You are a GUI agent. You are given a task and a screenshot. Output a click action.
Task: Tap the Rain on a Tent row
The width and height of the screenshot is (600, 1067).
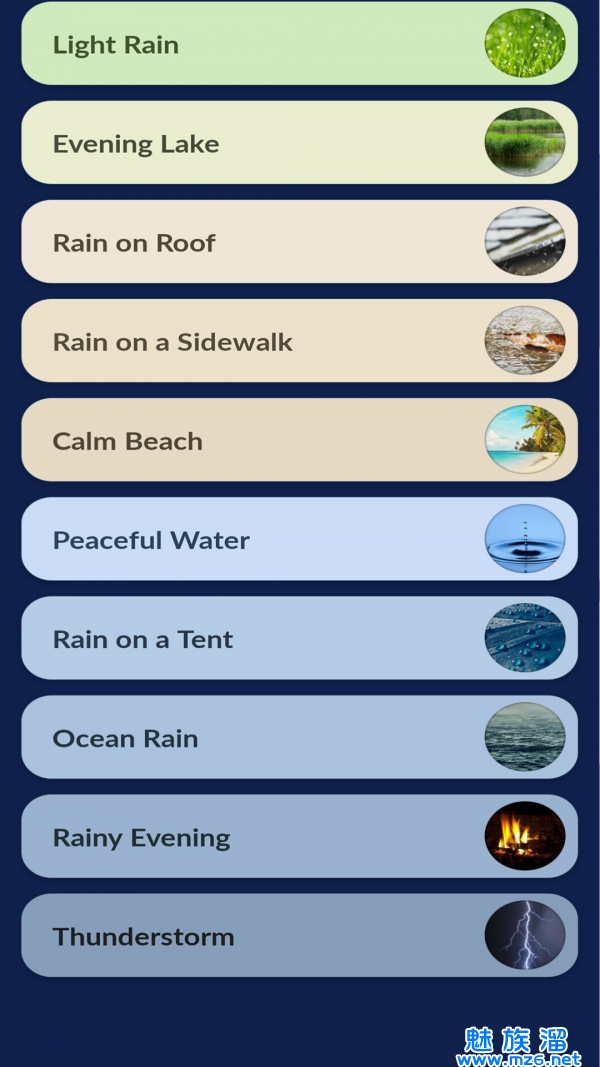tap(299, 638)
